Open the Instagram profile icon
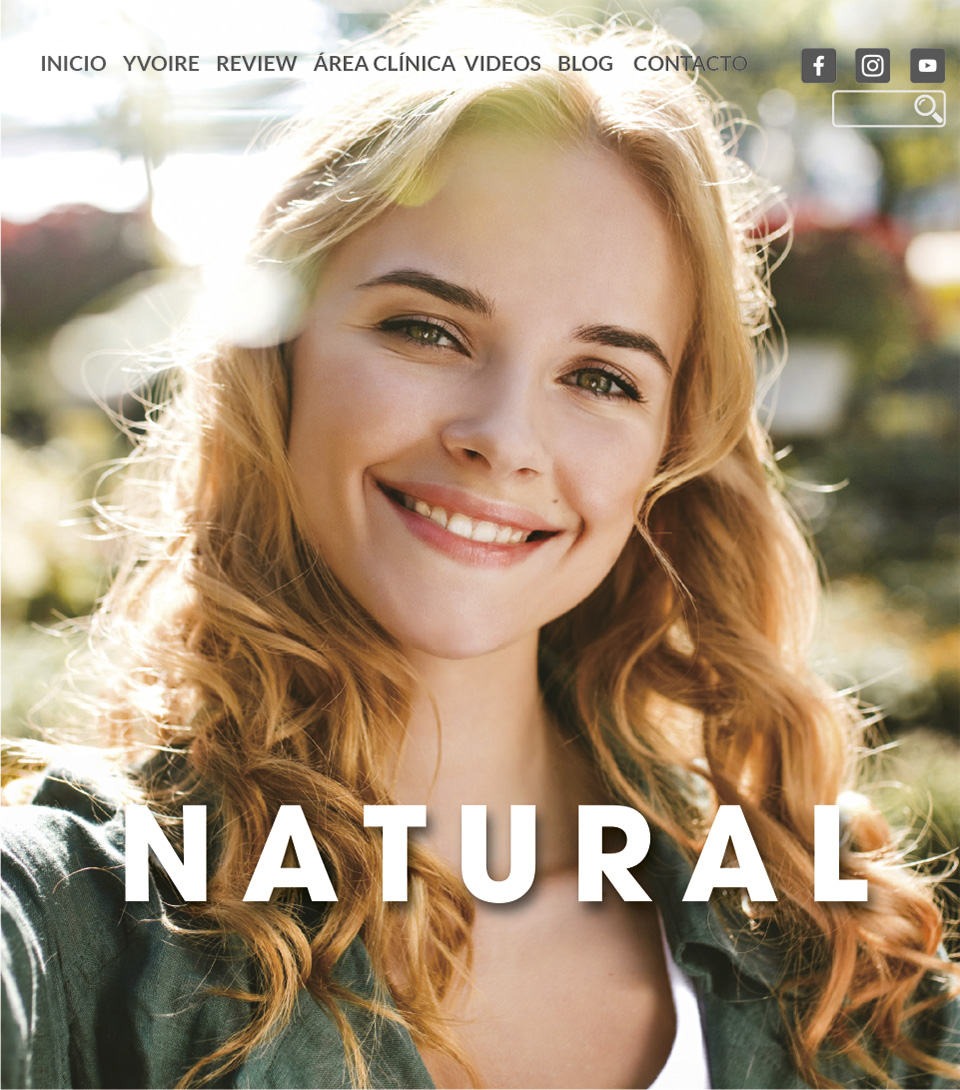960x1090 pixels. [x=872, y=66]
